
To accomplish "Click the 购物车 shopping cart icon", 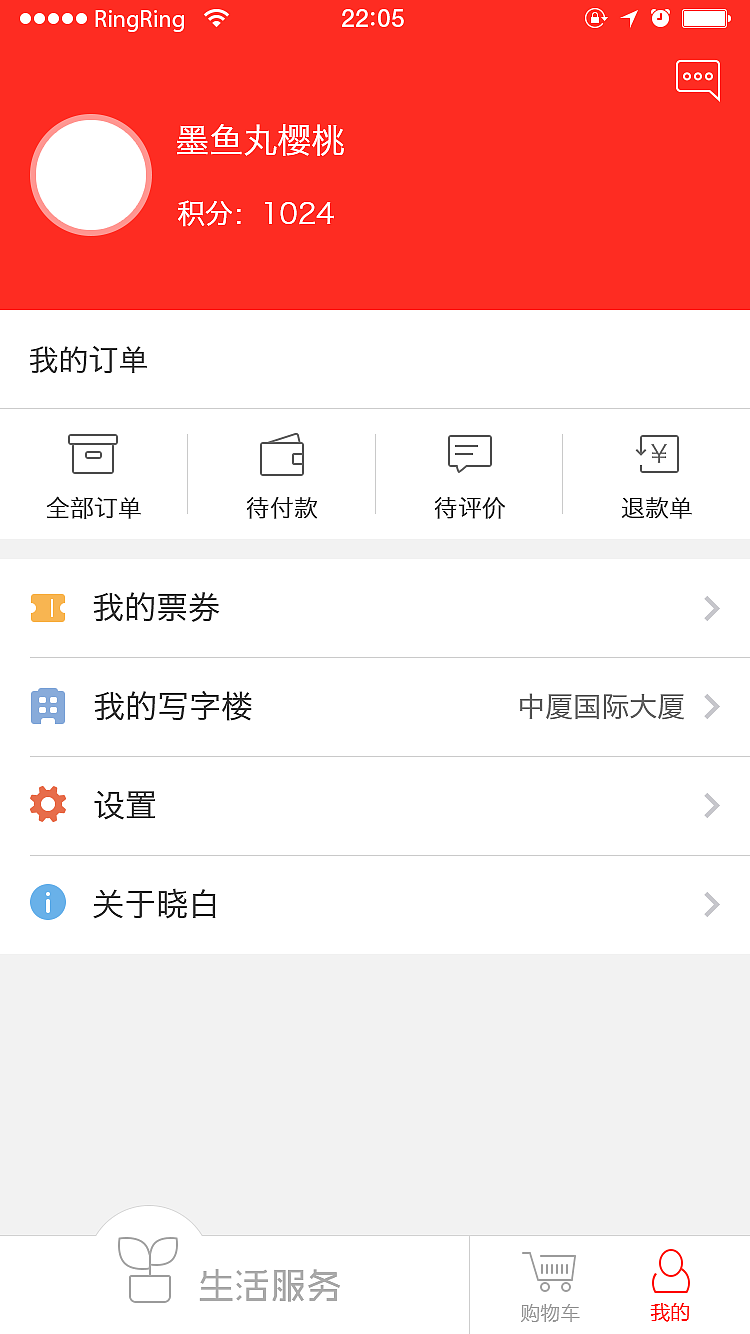I will pyautogui.click(x=548, y=1270).
